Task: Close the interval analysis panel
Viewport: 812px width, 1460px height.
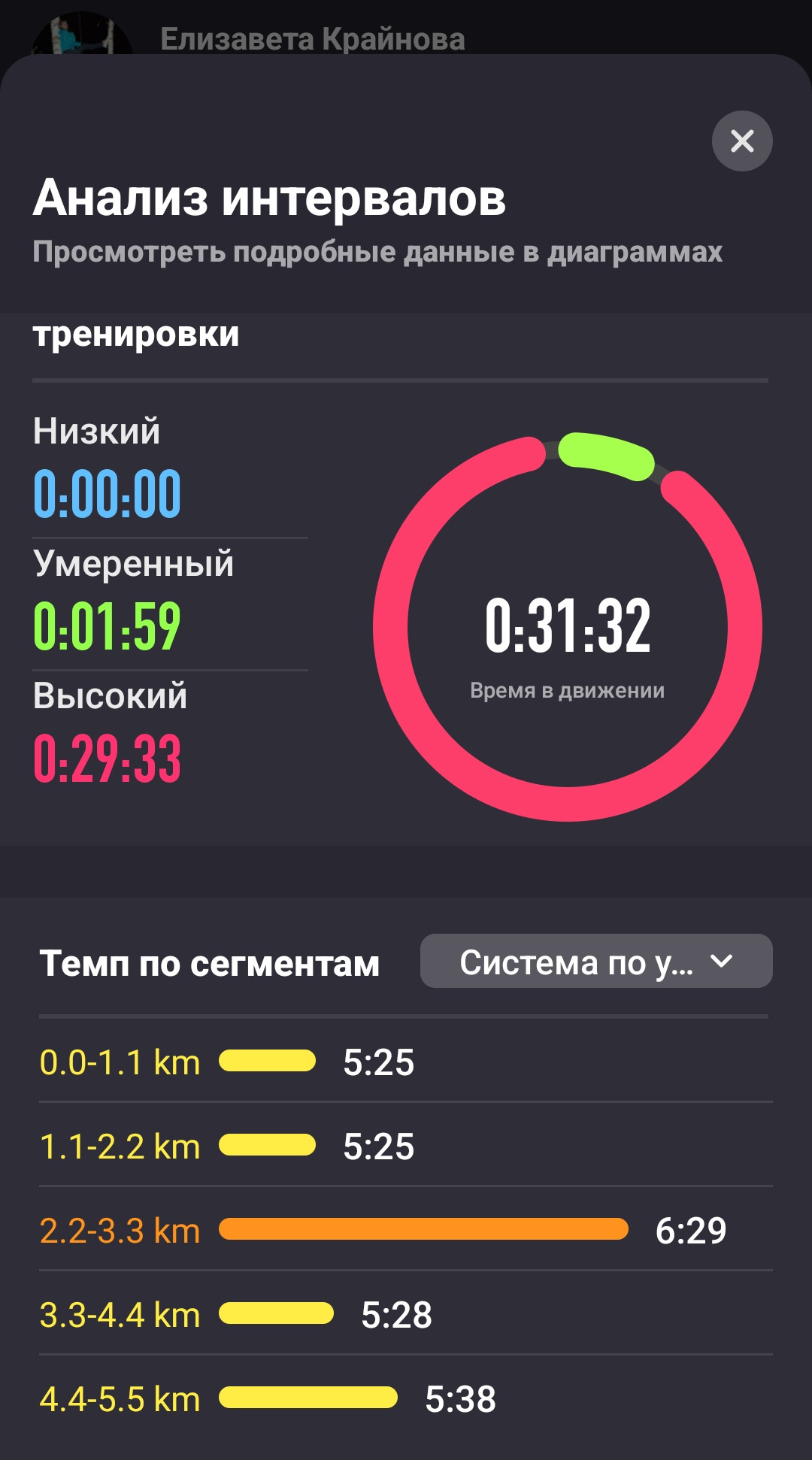Action: tap(742, 141)
